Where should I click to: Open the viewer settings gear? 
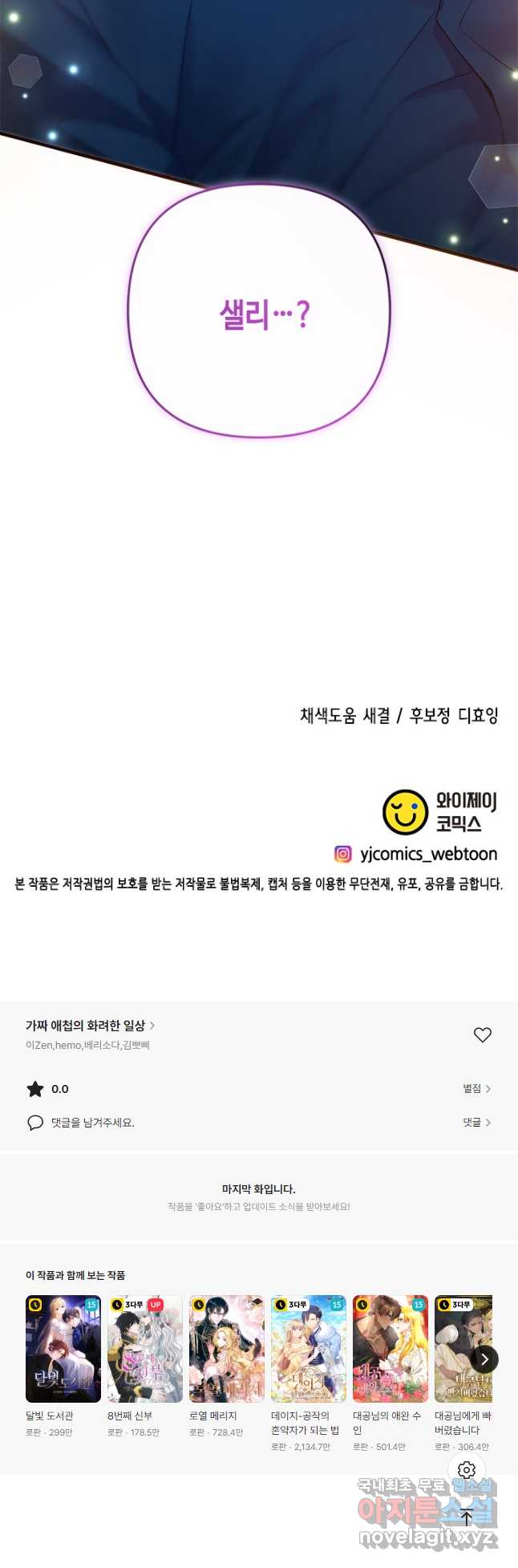click(467, 1469)
